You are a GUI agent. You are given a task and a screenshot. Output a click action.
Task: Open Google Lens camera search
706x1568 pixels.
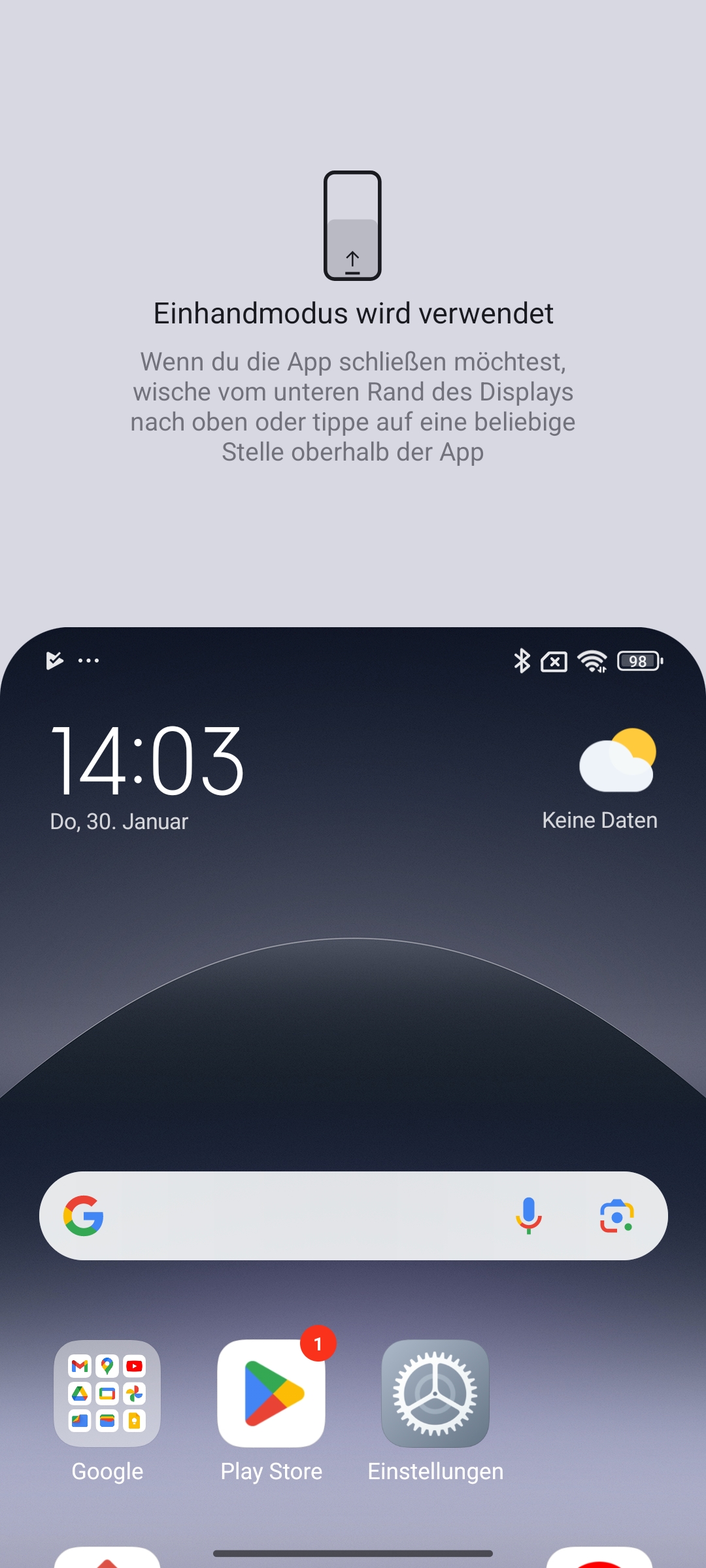click(x=616, y=1216)
